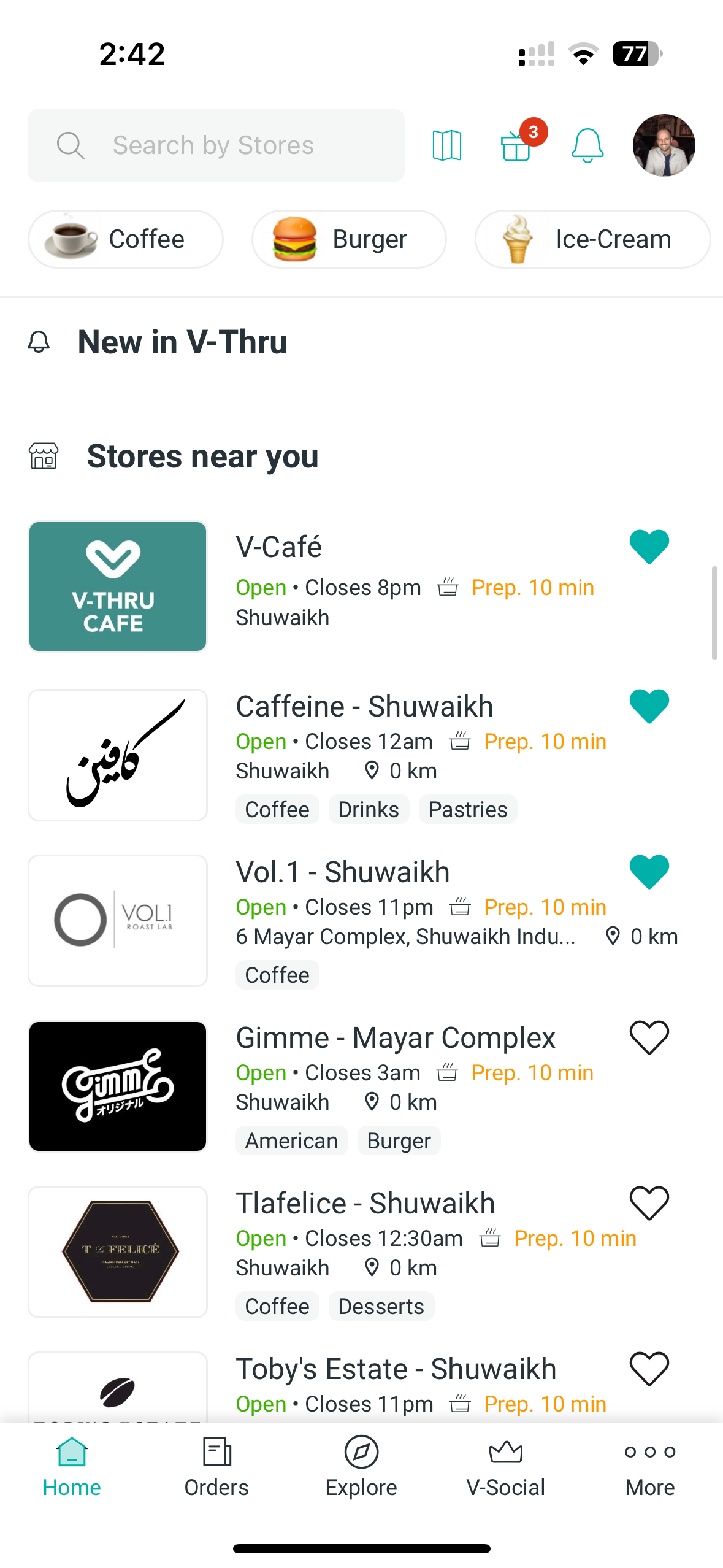
Task: Select the Burger category chip
Action: [x=349, y=239]
